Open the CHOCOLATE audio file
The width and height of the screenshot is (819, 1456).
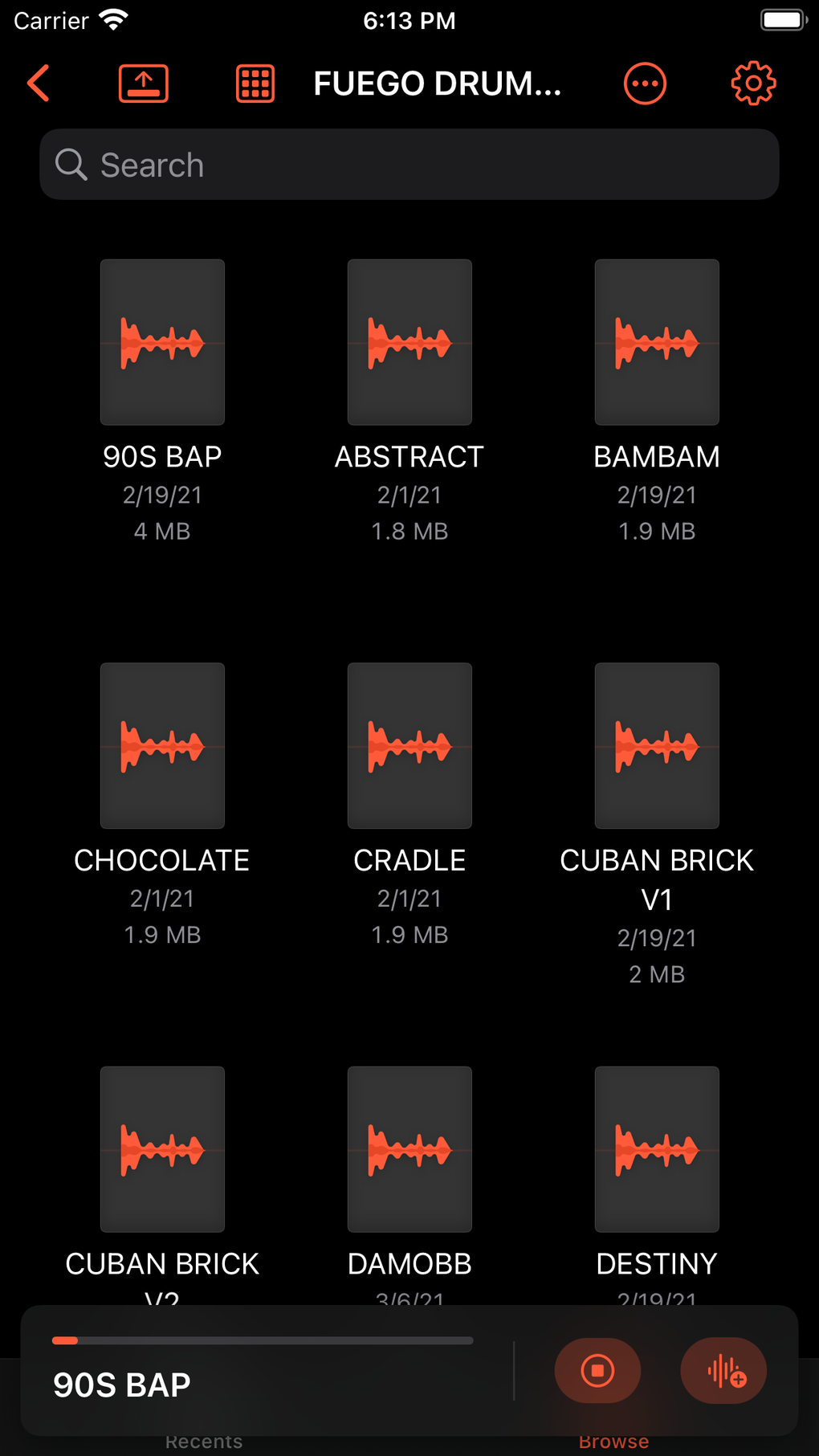[x=162, y=746]
